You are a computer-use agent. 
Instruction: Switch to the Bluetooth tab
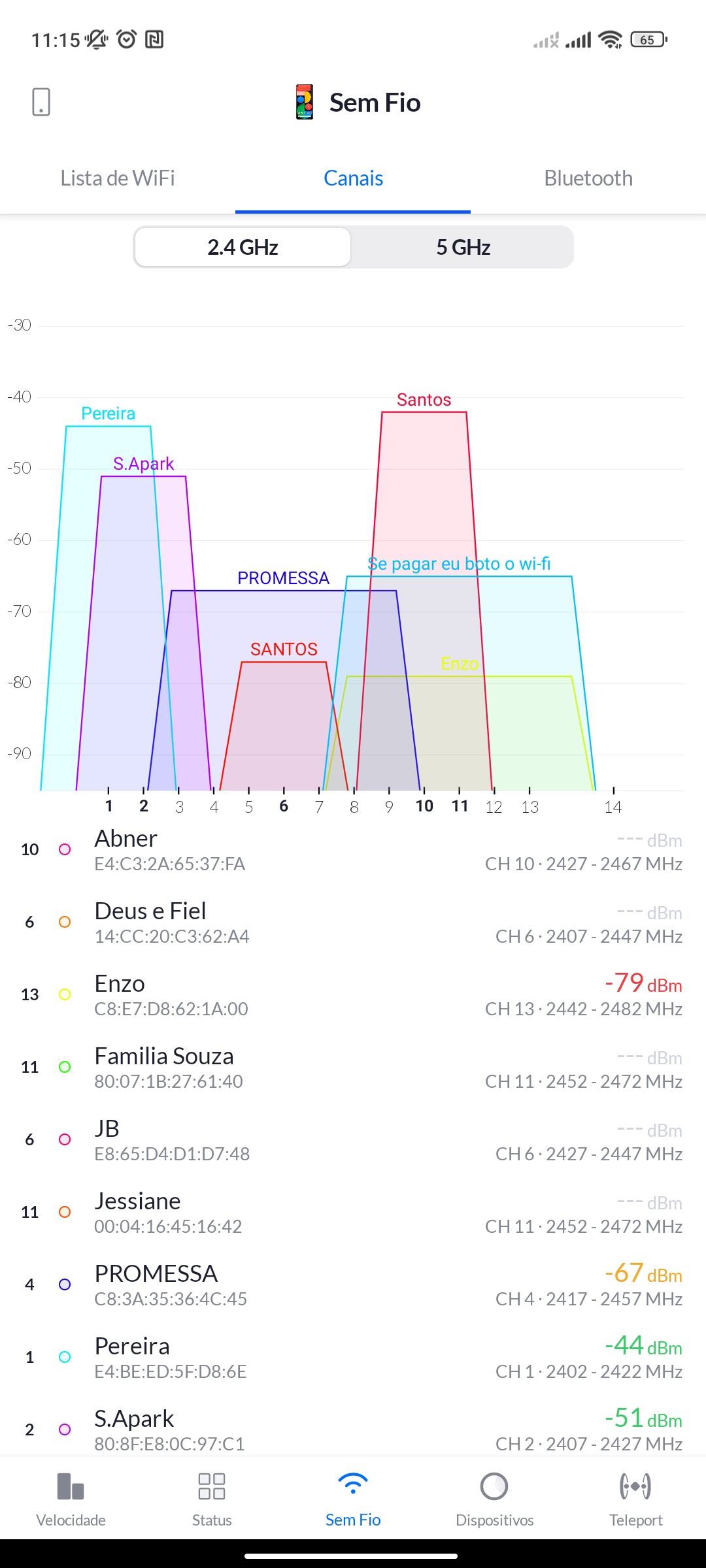tap(588, 178)
